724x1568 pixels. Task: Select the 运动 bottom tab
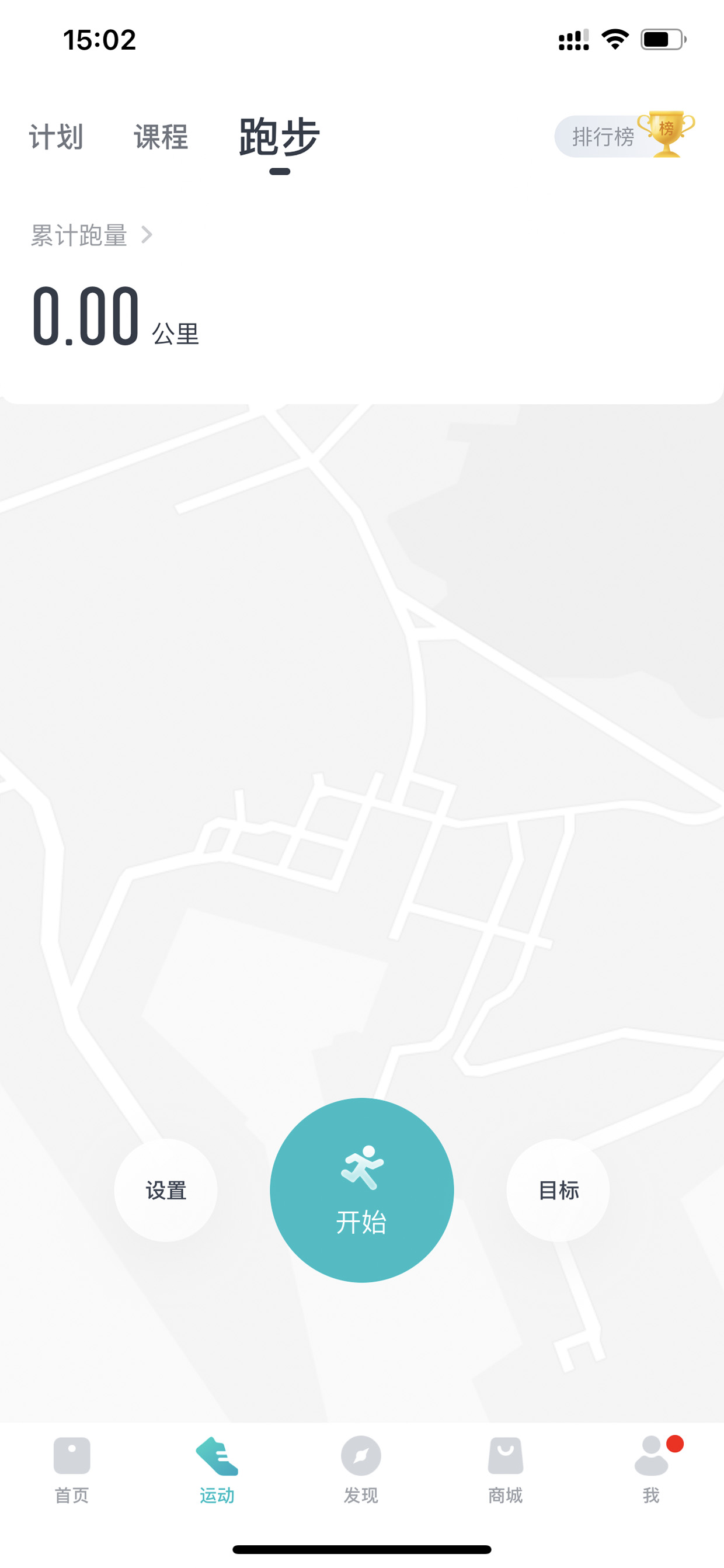point(217,1469)
